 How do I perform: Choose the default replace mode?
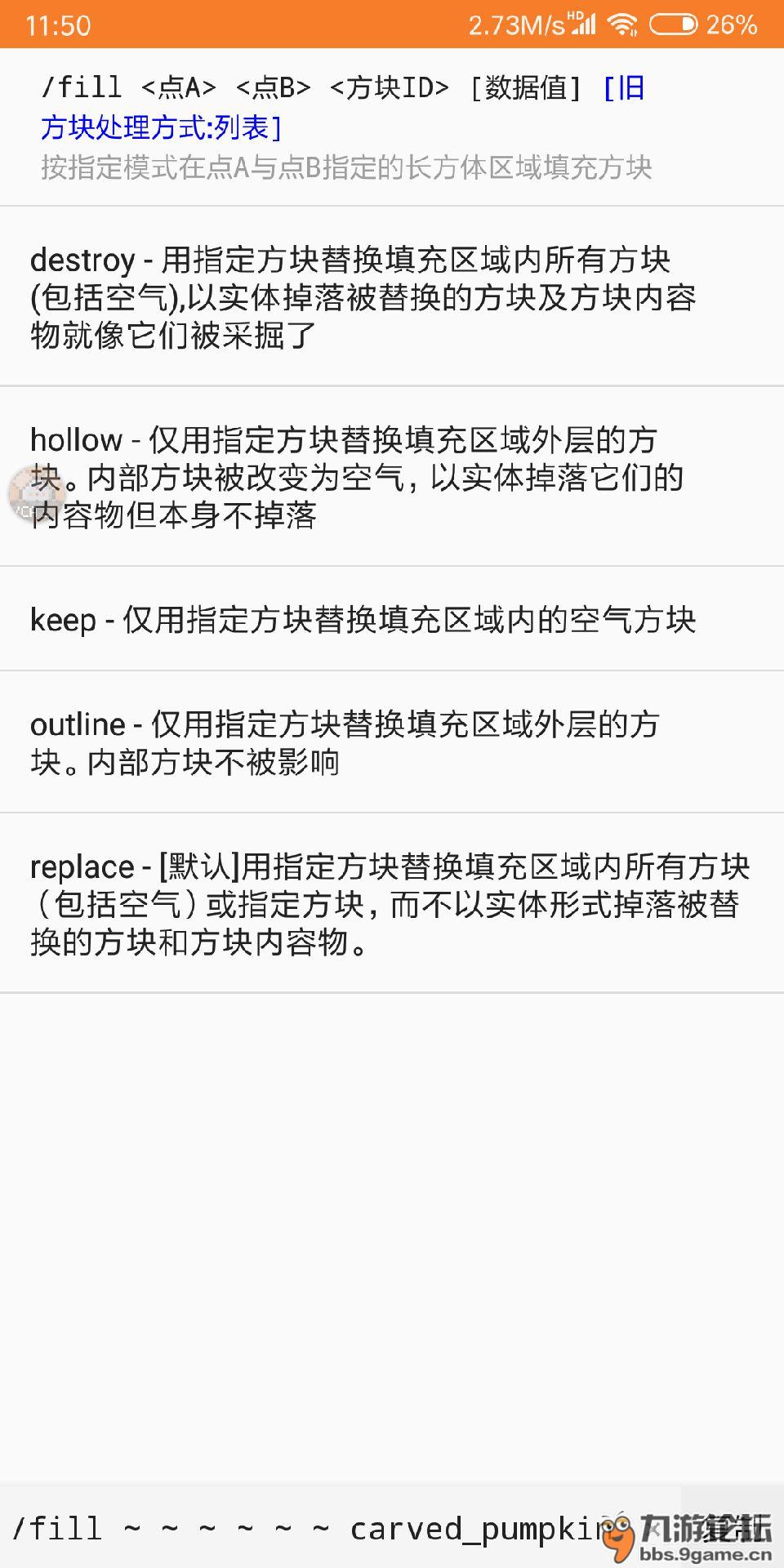click(392, 903)
